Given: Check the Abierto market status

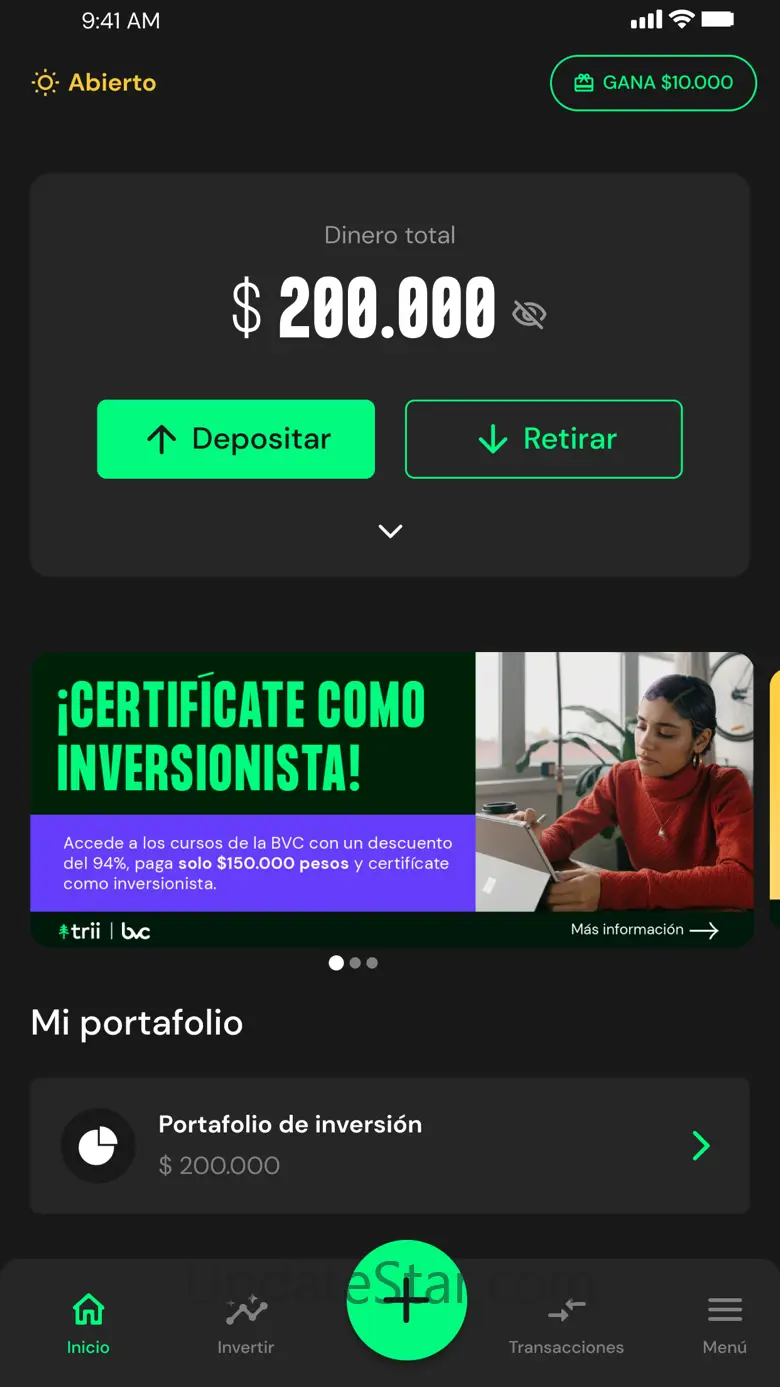Looking at the screenshot, I should pyautogui.click(x=95, y=83).
